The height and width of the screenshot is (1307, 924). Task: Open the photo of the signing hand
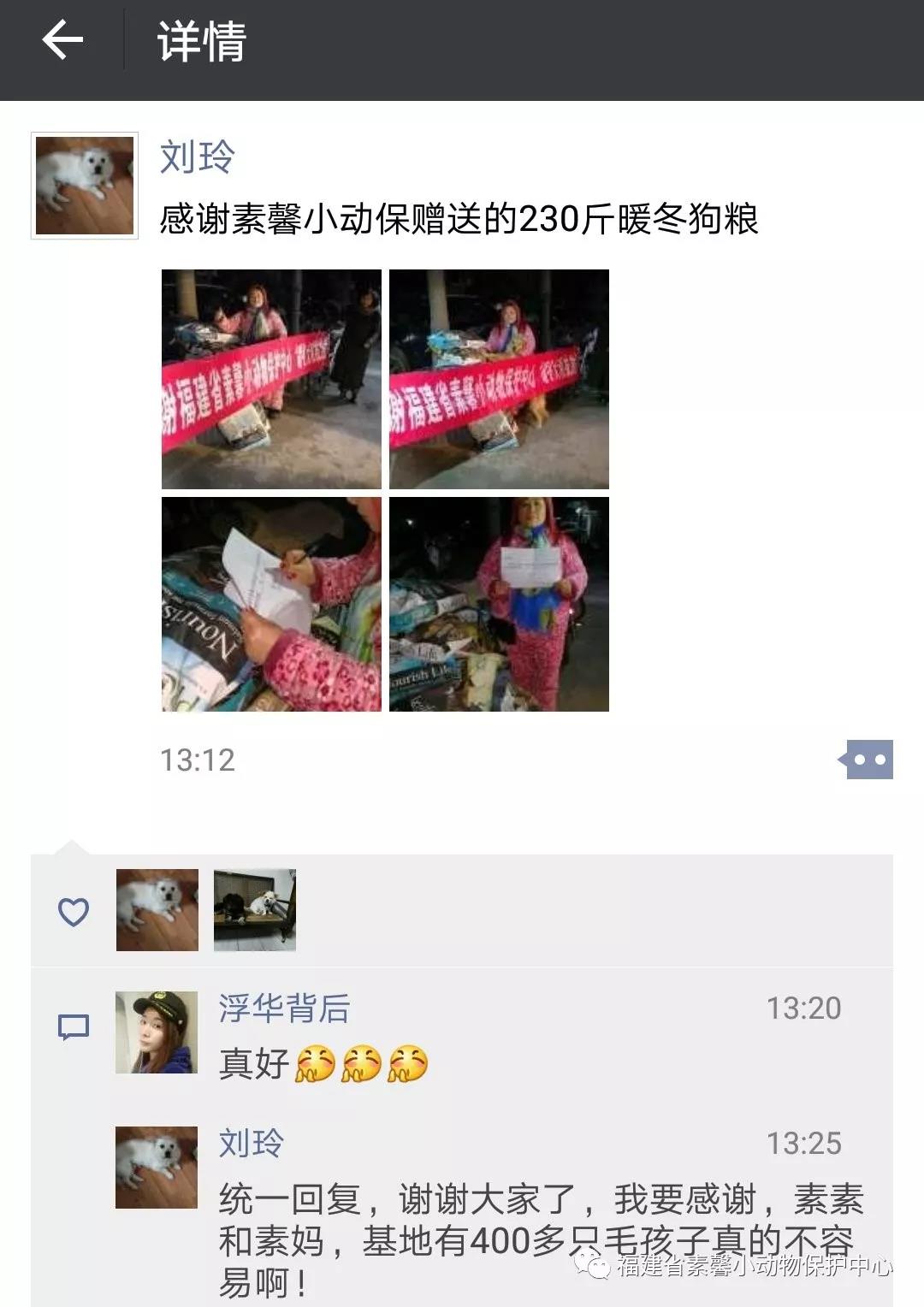click(271, 604)
